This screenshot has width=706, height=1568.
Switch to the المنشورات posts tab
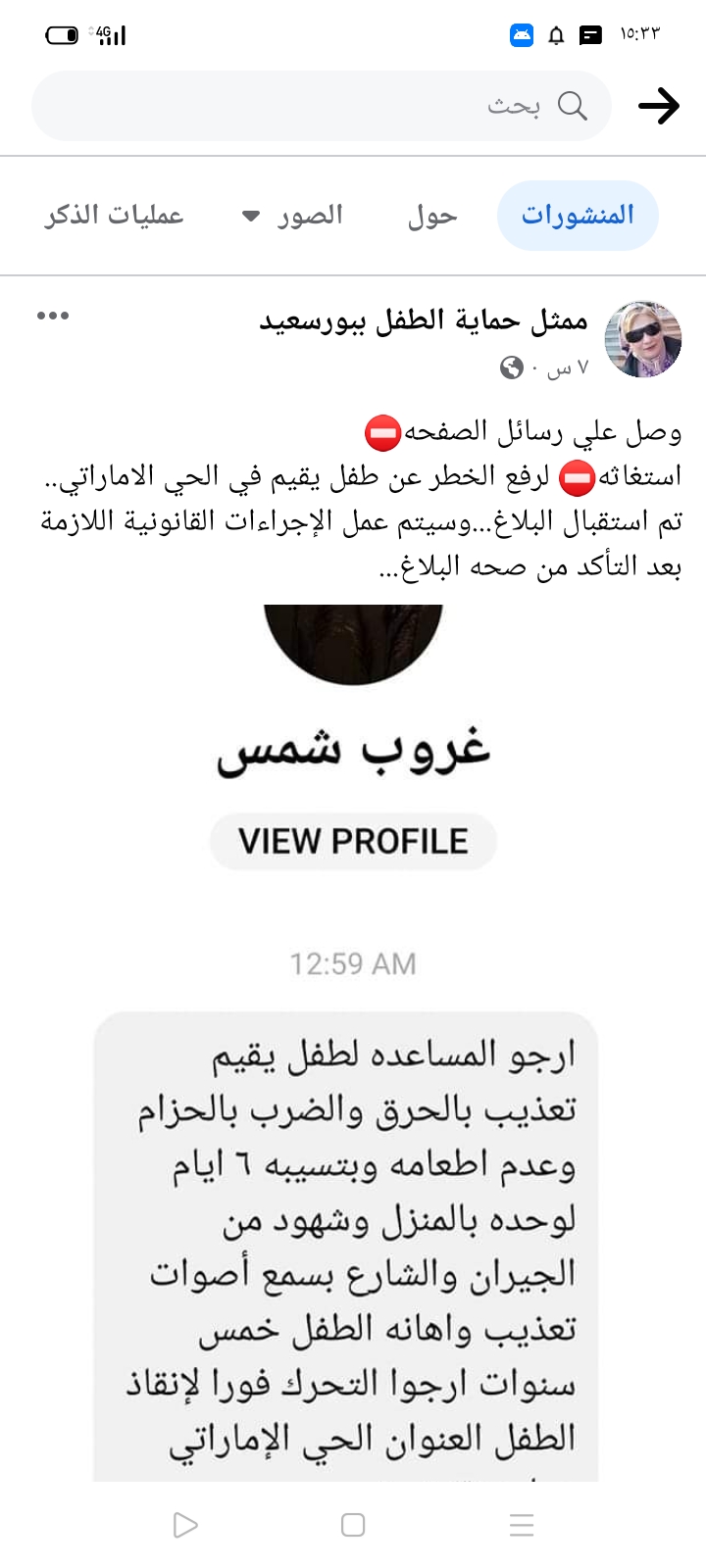(x=578, y=215)
